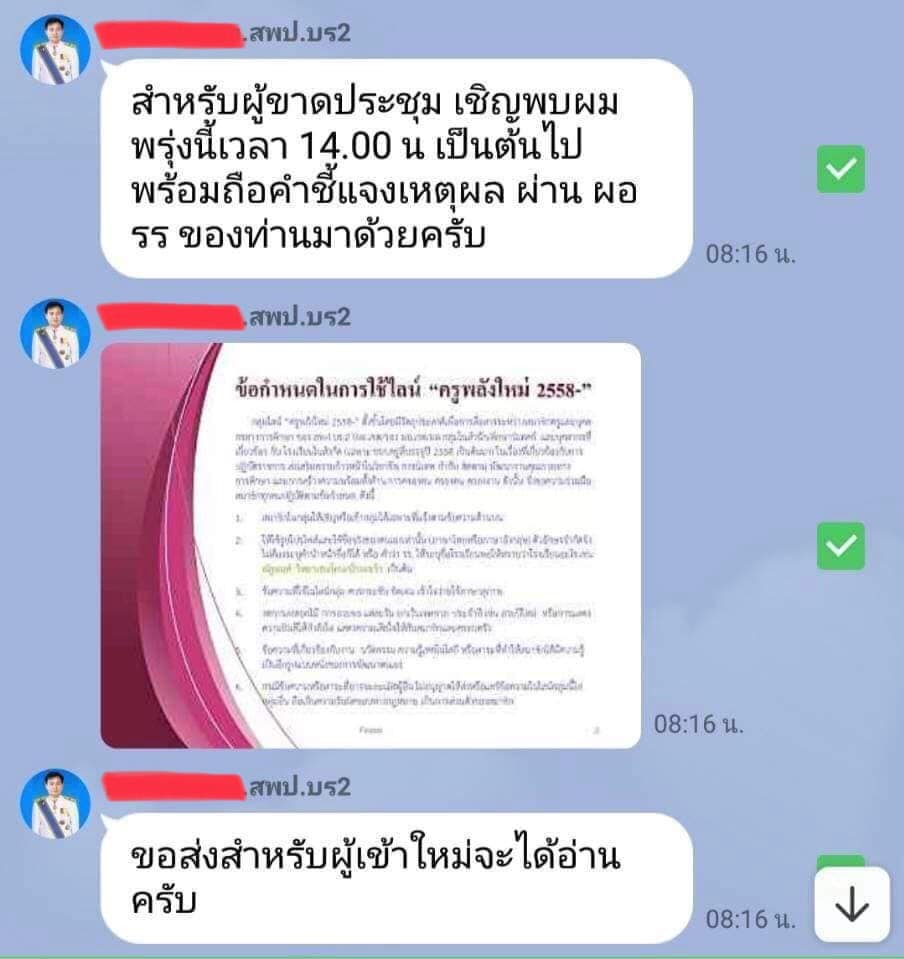Viewport: 904px width, 959px height.
Task: Tick the checkbox beside the 14.00 meeting message
Action: 841,170
